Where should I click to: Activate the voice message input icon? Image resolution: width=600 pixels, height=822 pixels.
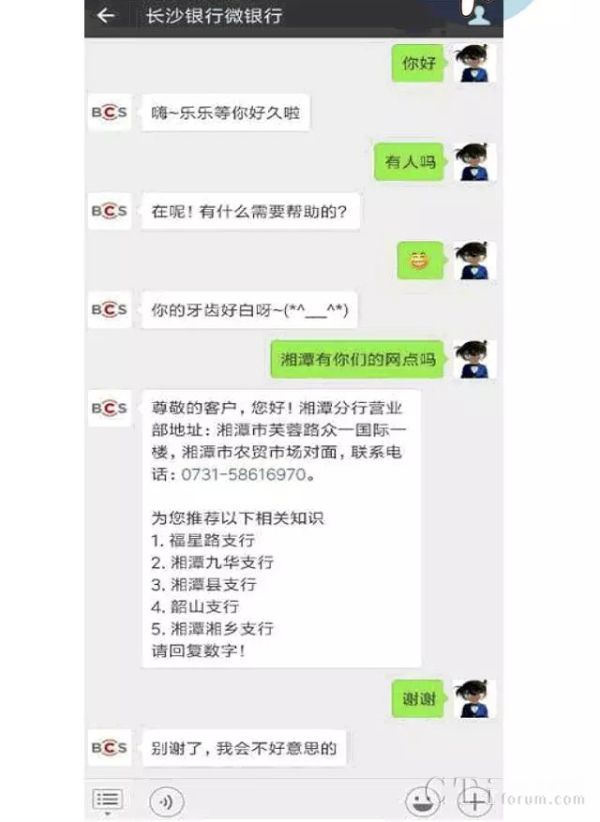[x=166, y=801]
